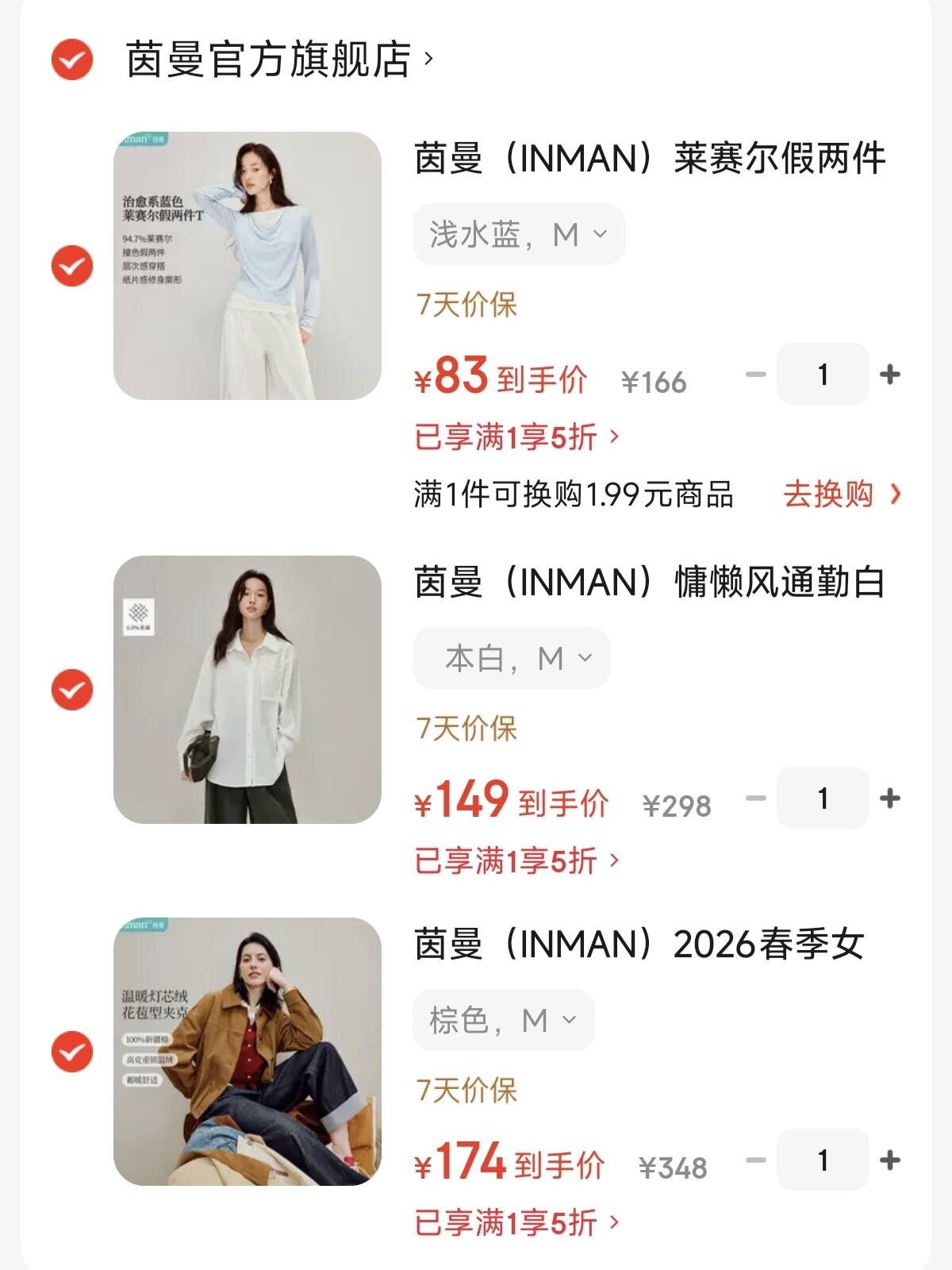Deselect the 慵懒风通勤白 shirt checkbox
Image resolution: width=952 pixels, height=1270 pixels.
tap(72, 689)
